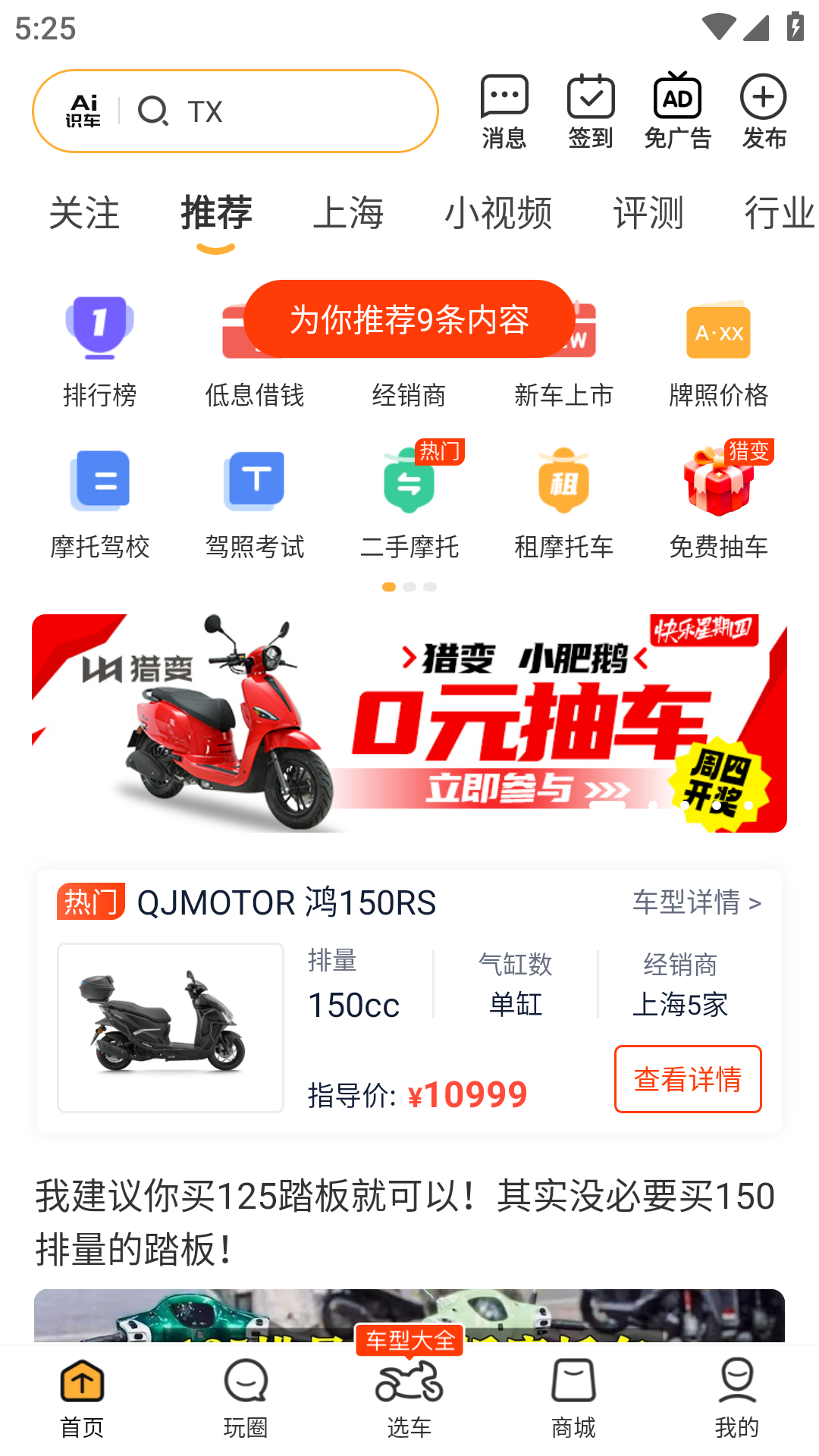Open the 猎变 0元抽车 banner
Screen dimensions: 819x1456
point(409,723)
